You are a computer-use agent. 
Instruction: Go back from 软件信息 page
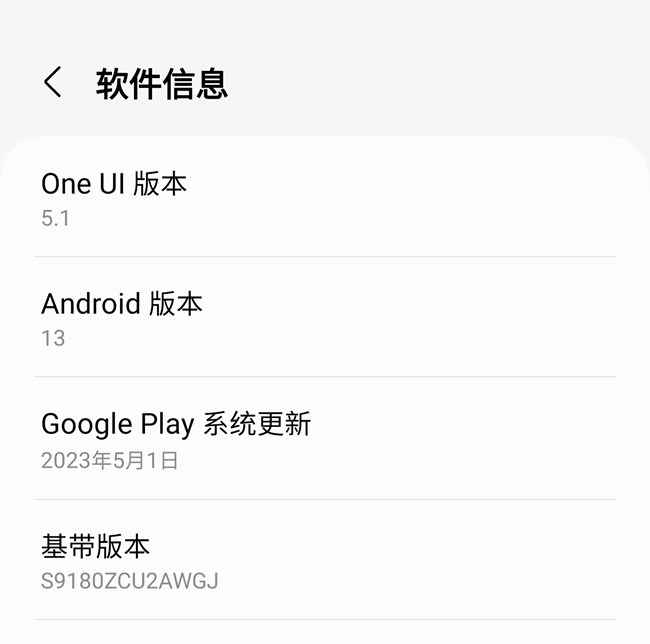coord(53,83)
